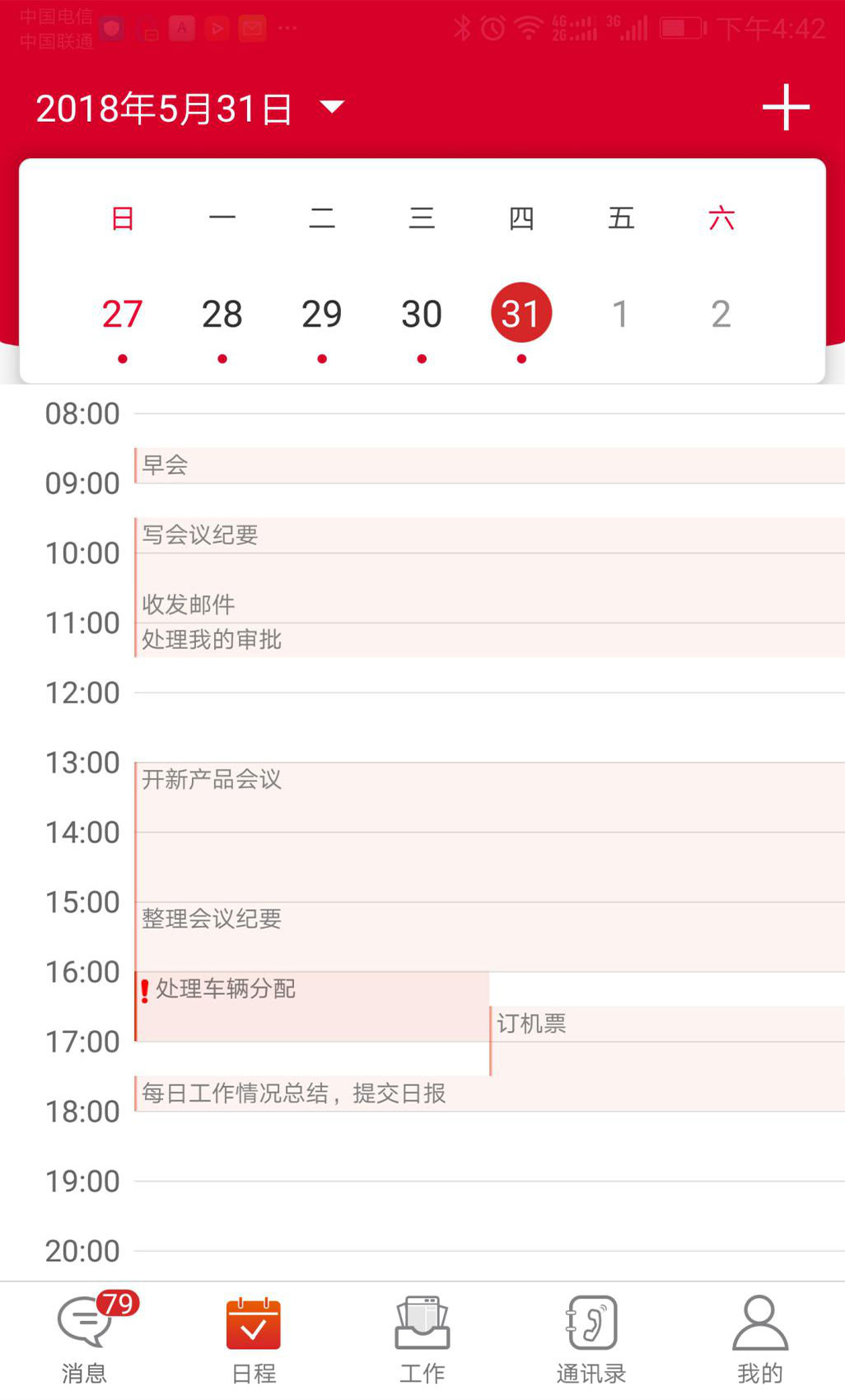
Task: Tap the event dot under date 28
Action: pyautogui.click(x=222, y=358)
